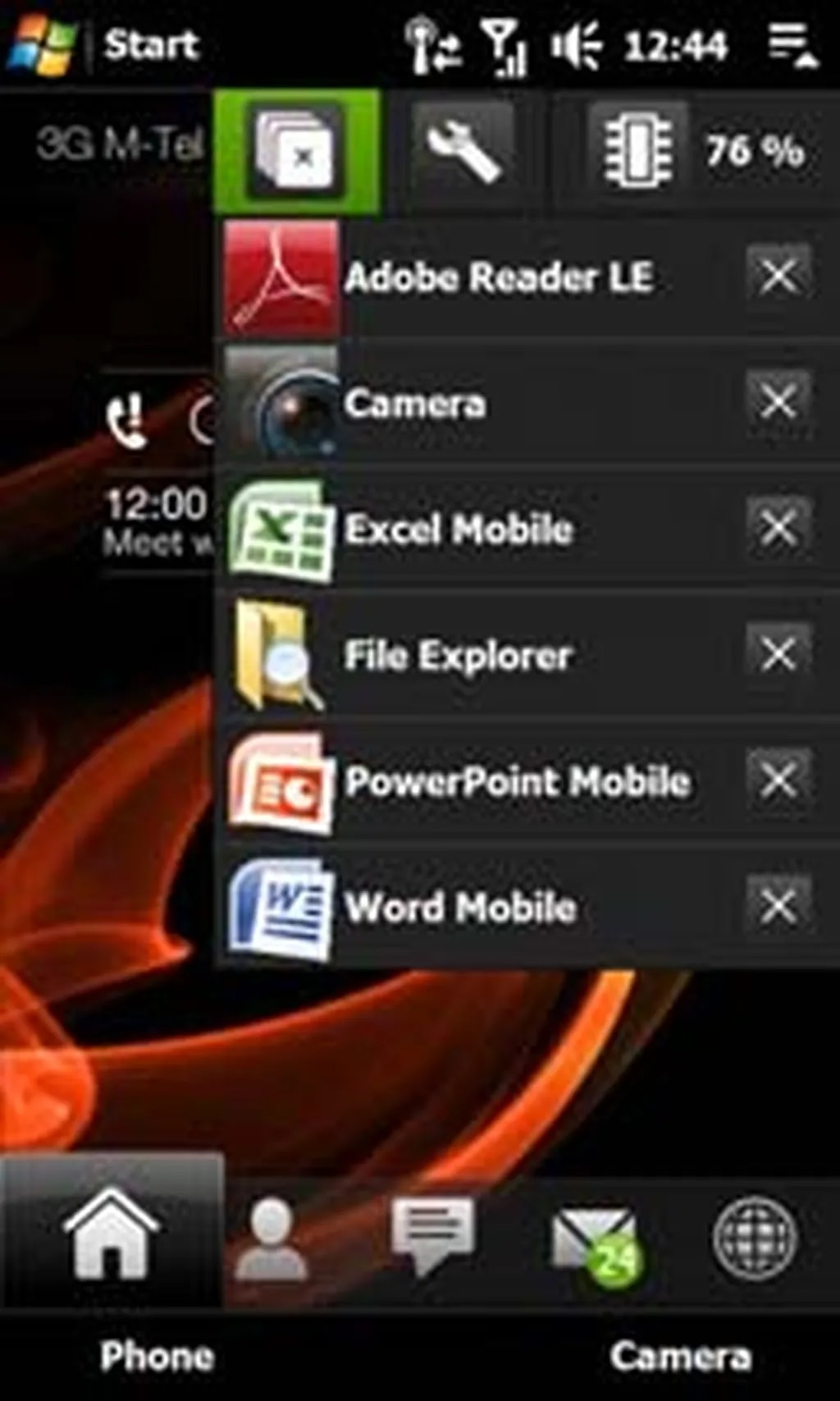Close Word Mobile
Viewport: 840px width, 1401px height.
(x=778, y=906)
